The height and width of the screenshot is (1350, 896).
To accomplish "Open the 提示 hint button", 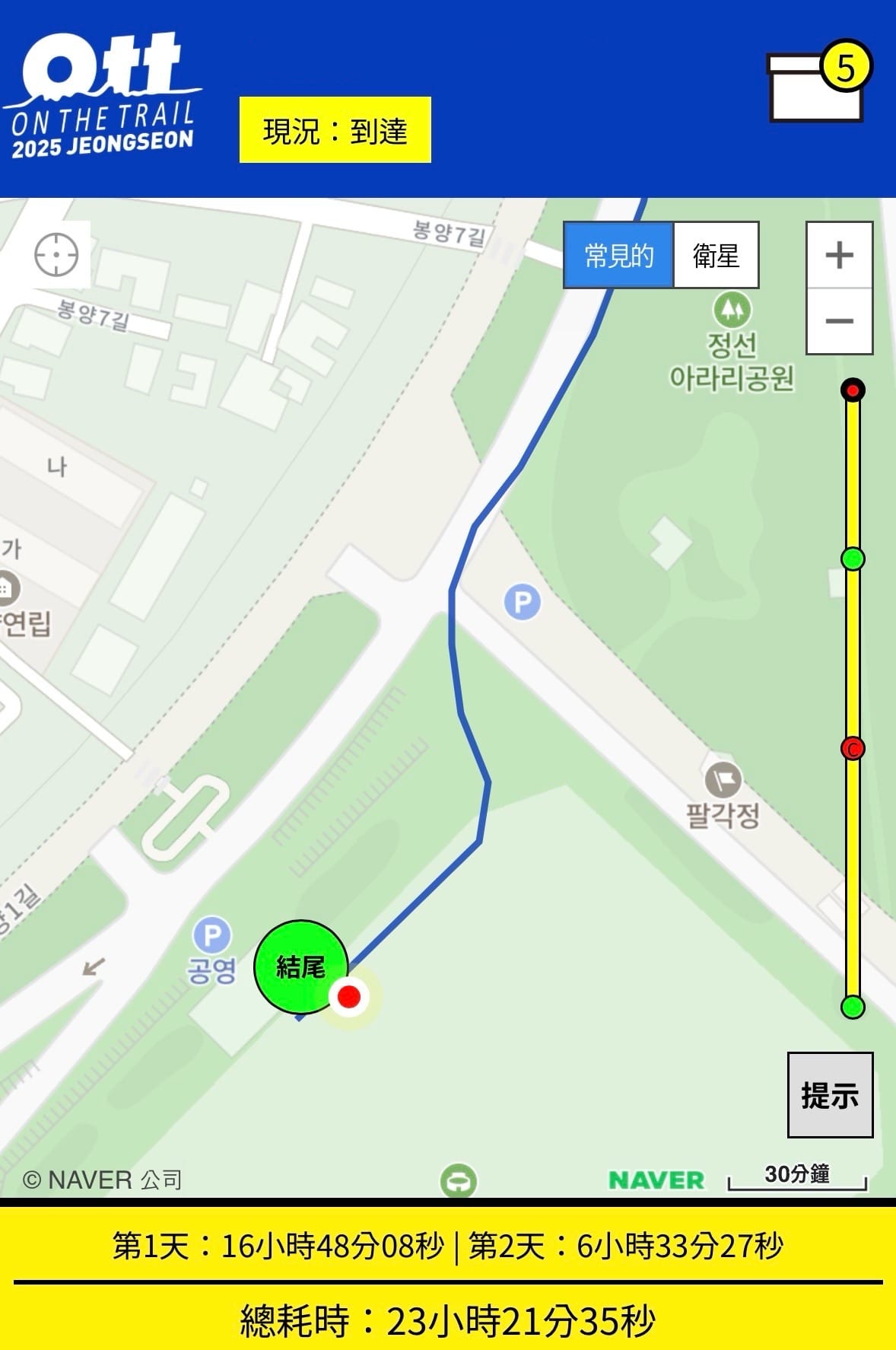I will click(x=830, y=1095).
